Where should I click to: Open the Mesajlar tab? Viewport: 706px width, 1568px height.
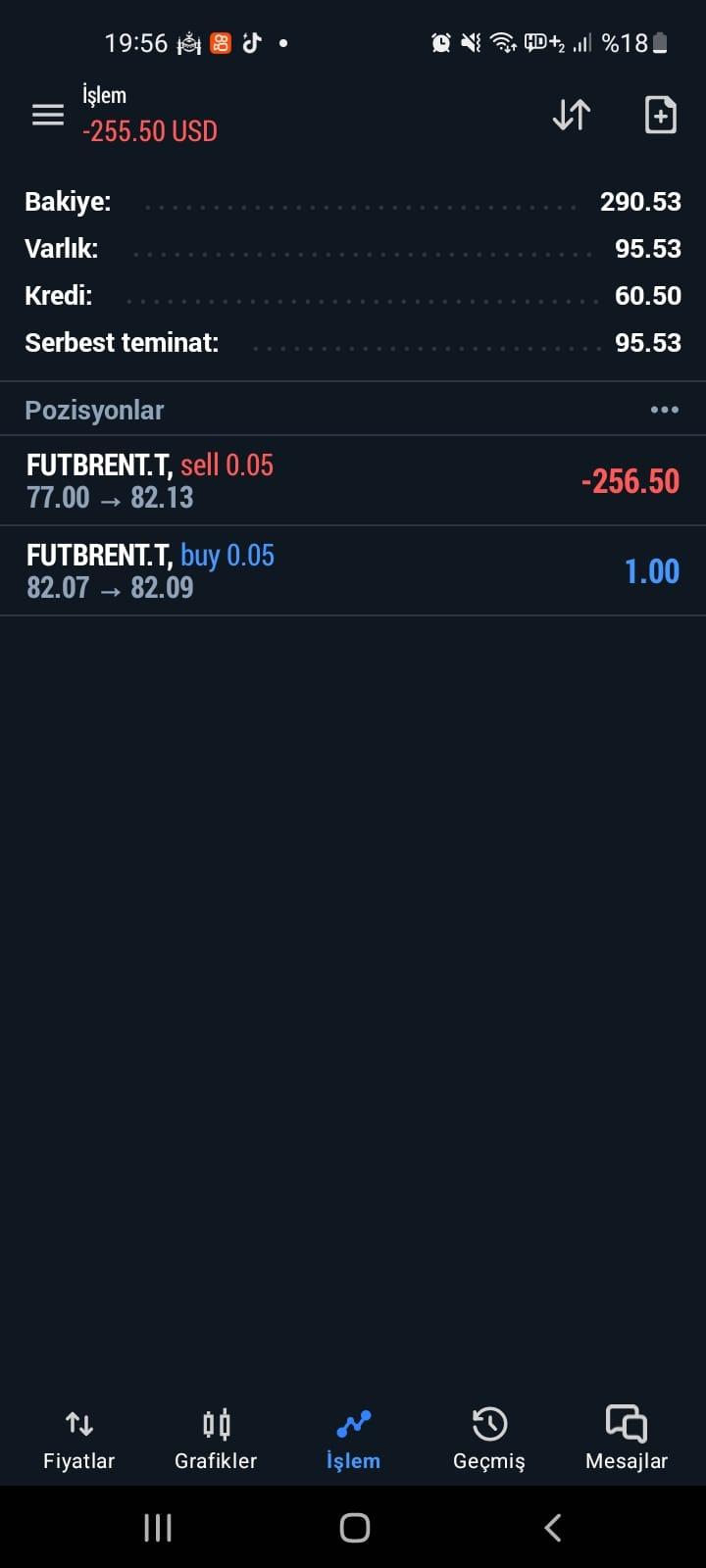tap(626, 1439)
